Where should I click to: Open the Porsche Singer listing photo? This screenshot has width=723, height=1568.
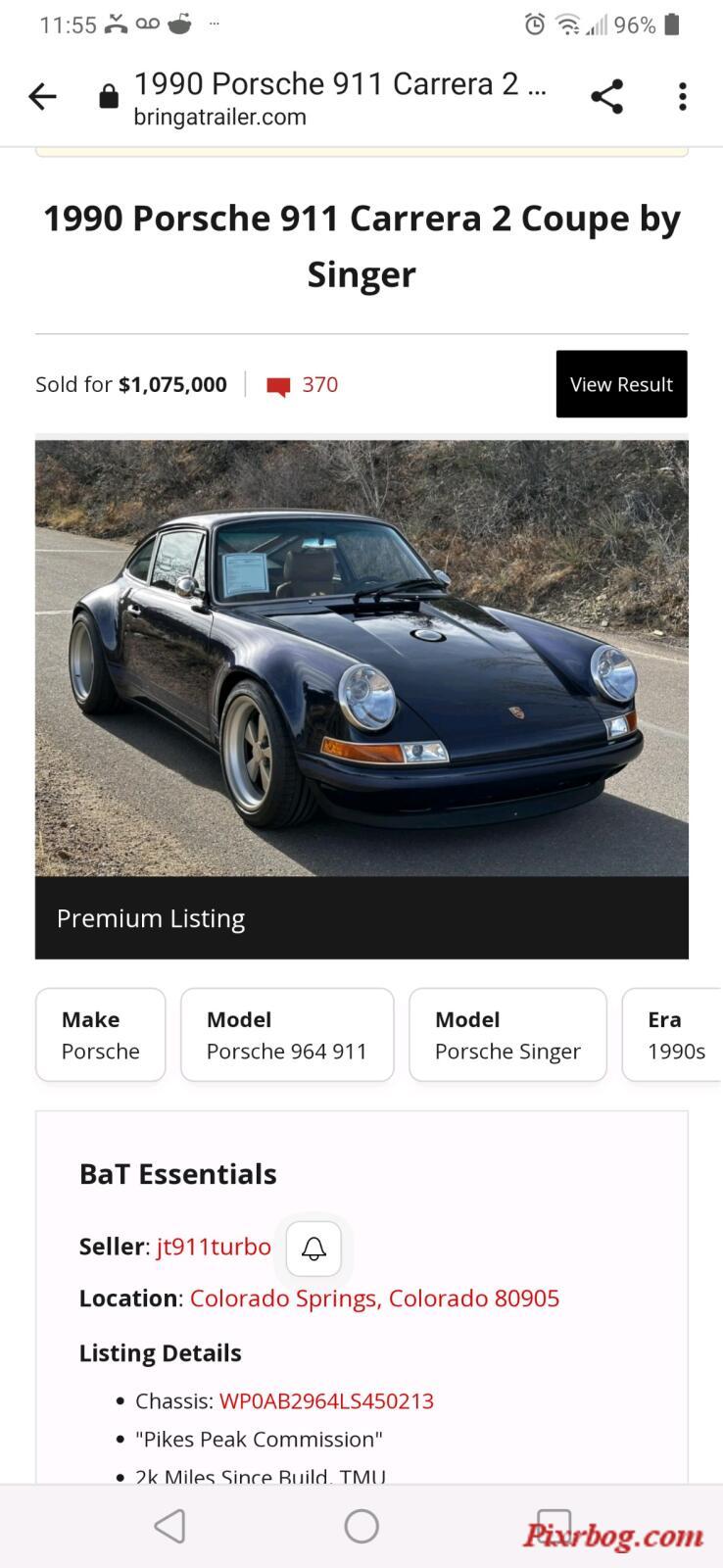361,657
